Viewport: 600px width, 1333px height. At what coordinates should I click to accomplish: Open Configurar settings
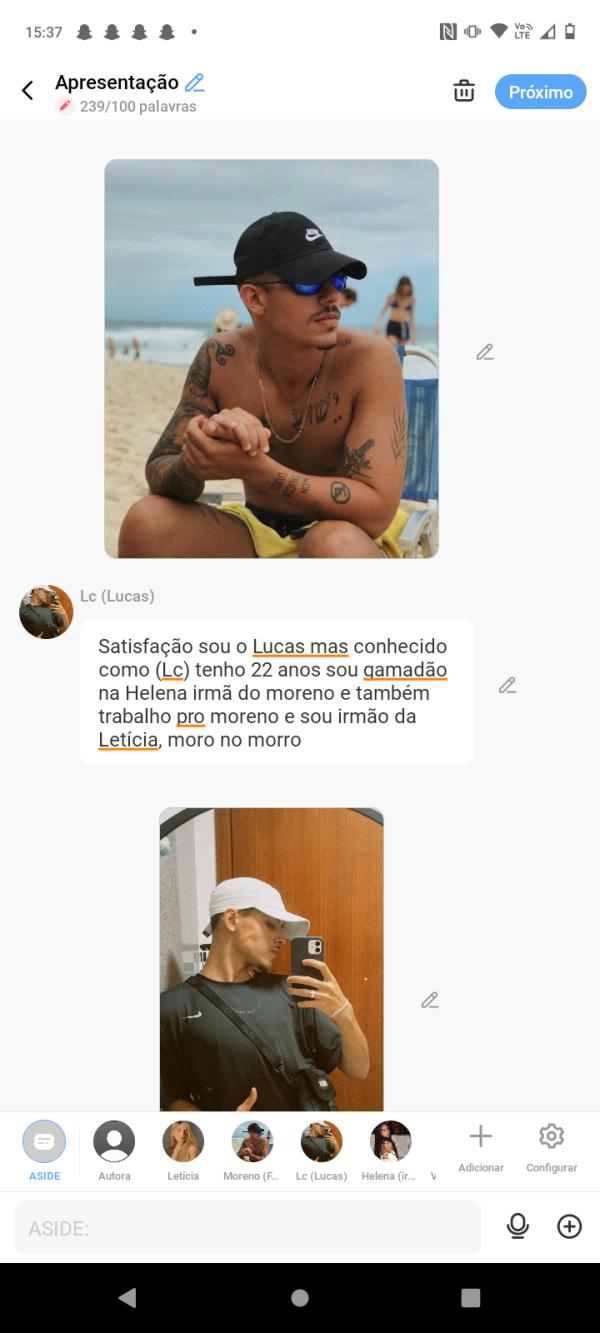point(551,1146)
